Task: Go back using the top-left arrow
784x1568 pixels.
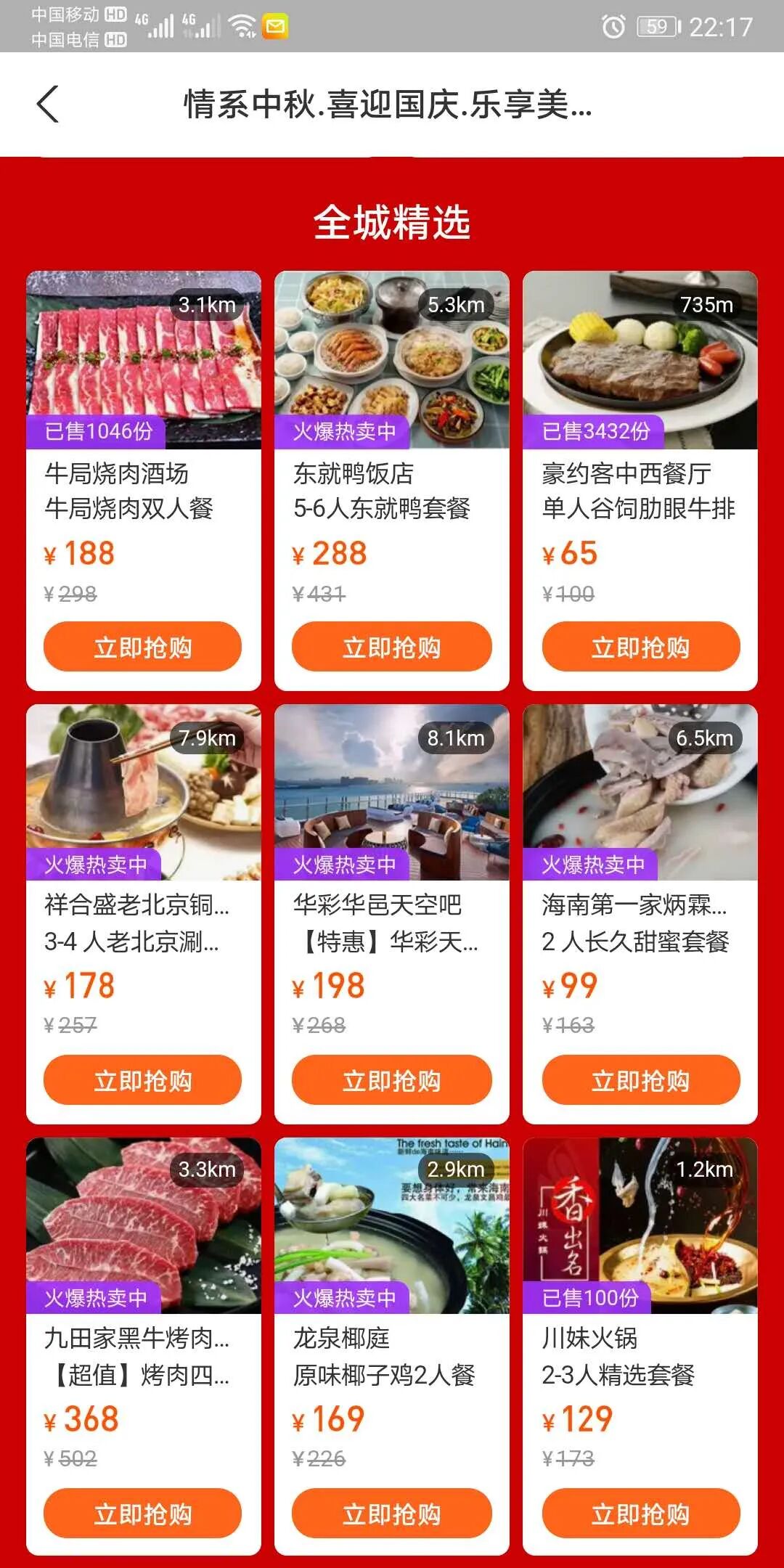Action: [48, 105]
